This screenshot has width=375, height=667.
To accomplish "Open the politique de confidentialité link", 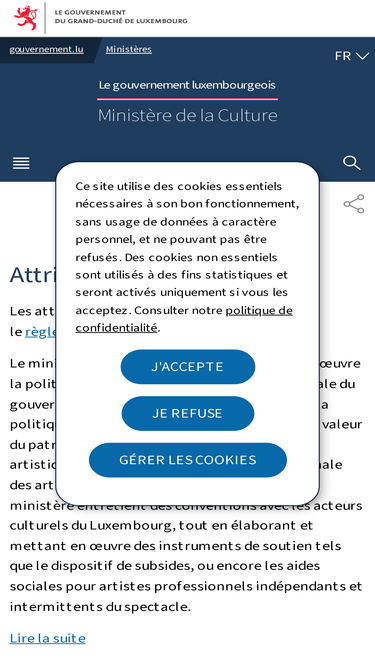I will click(x=184, y=319).
